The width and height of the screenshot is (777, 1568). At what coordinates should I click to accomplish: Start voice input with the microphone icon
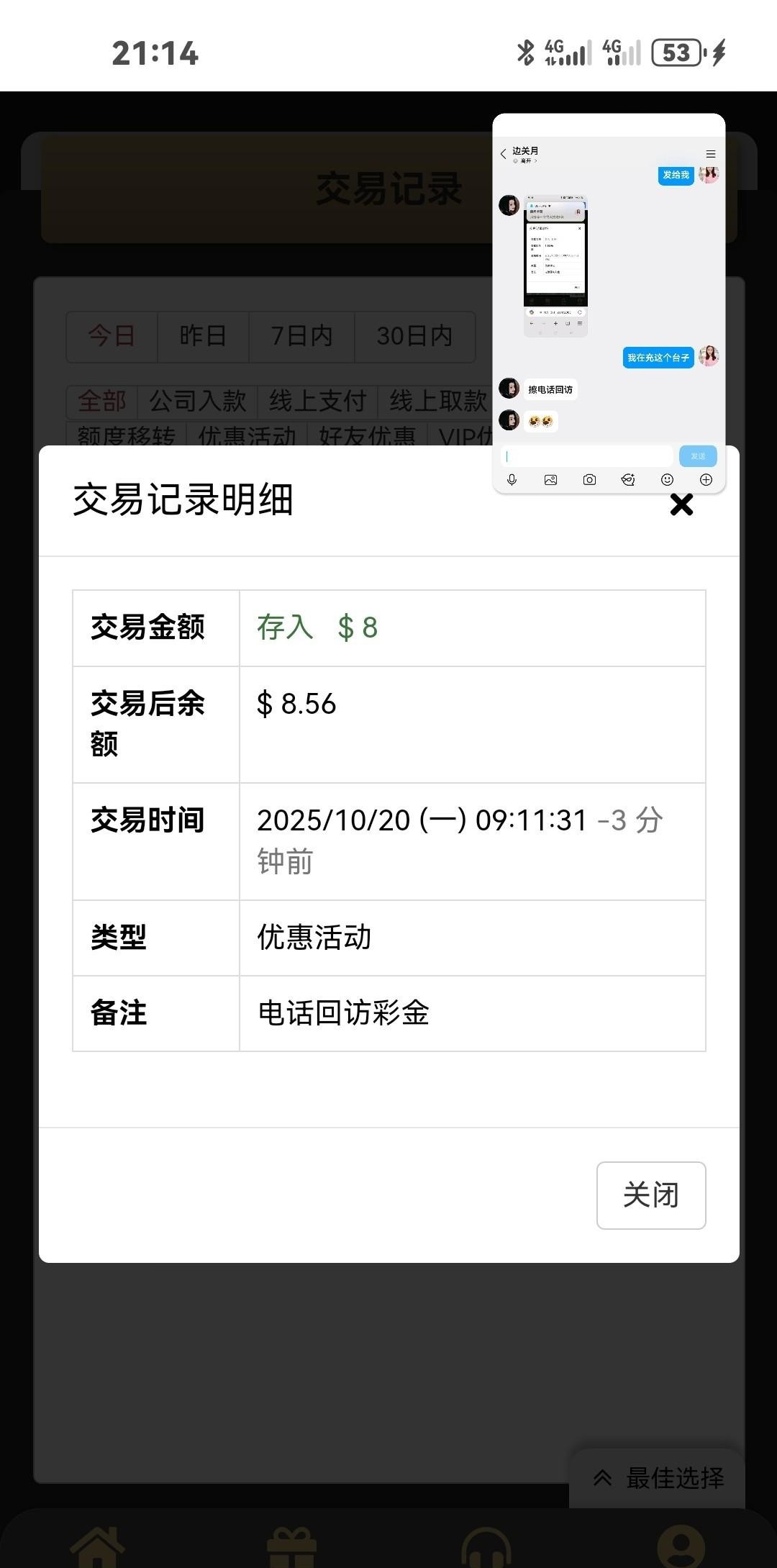pyautogui.click(x=512, y=480)
